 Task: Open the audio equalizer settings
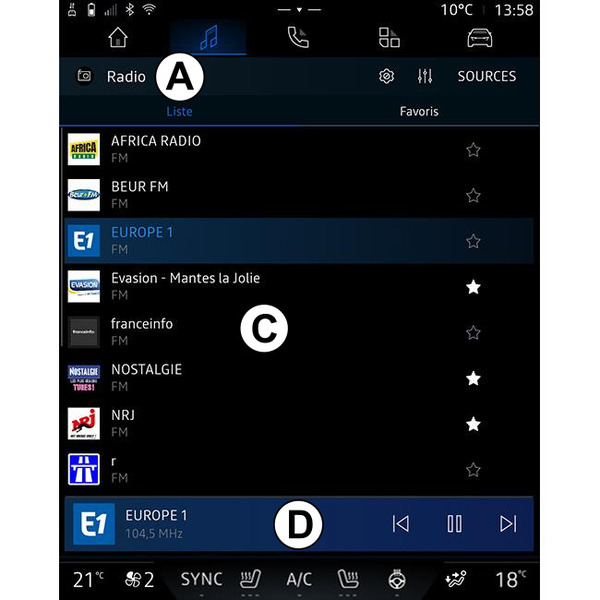point(425,76)
